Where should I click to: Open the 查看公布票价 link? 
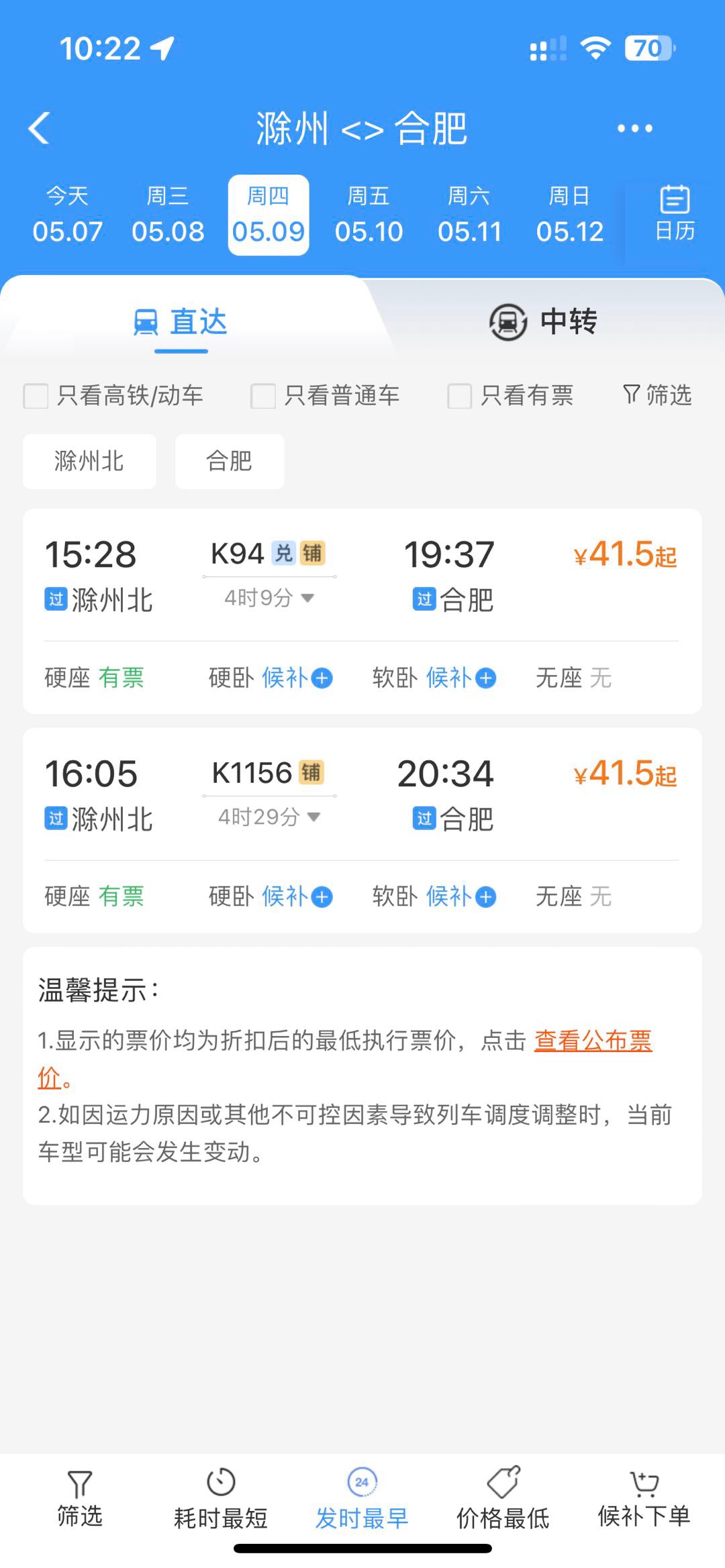coord(593,1041)
